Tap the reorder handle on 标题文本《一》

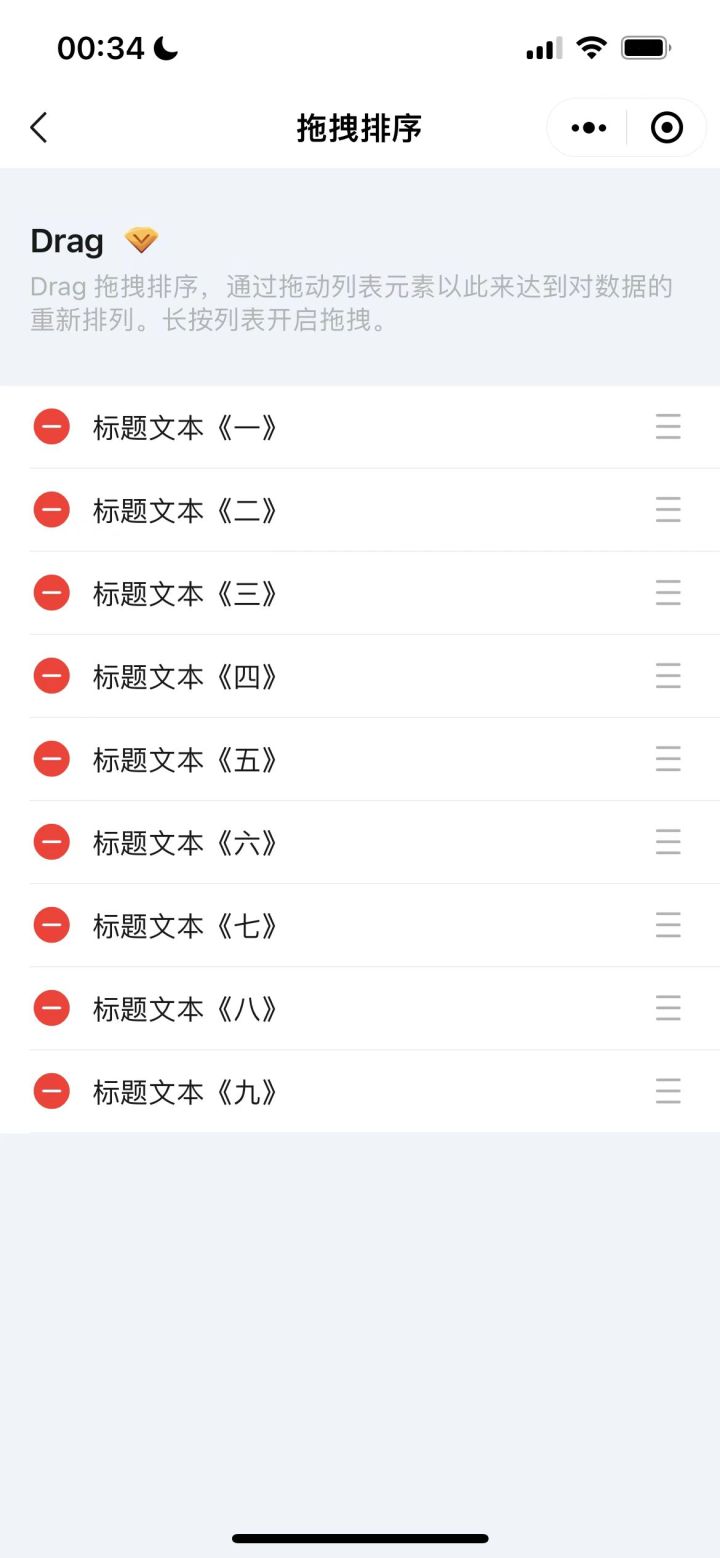[x=668, y=427]
